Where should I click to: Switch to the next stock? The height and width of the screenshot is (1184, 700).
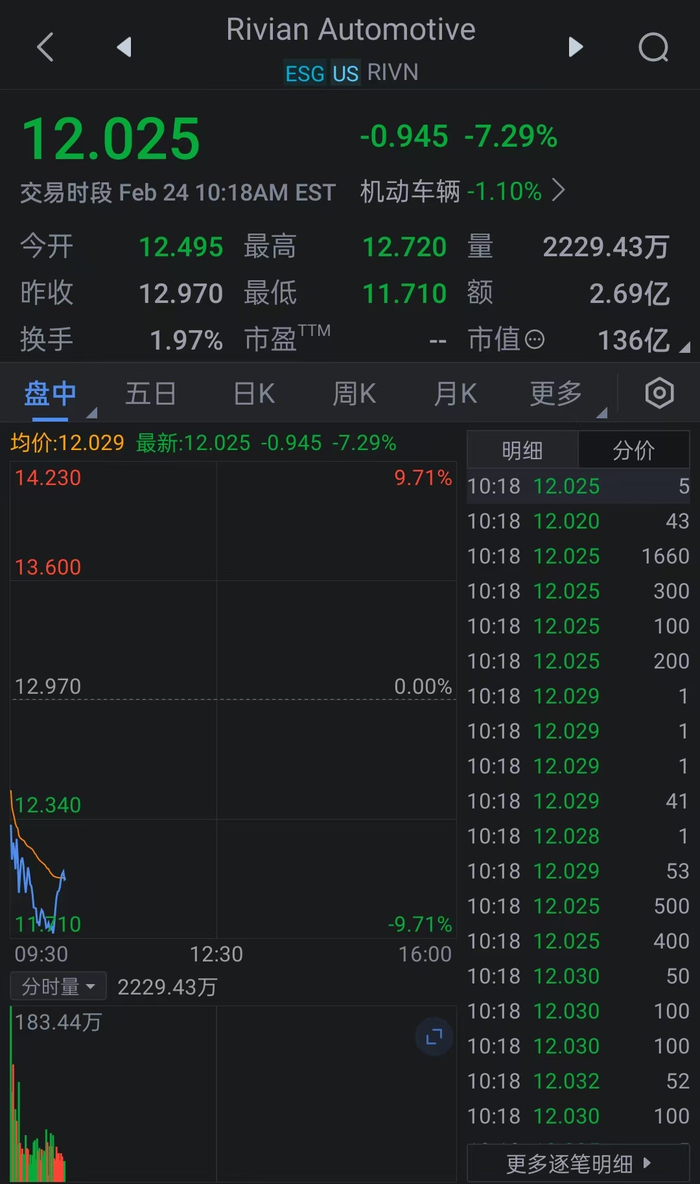tap(575, 47)
